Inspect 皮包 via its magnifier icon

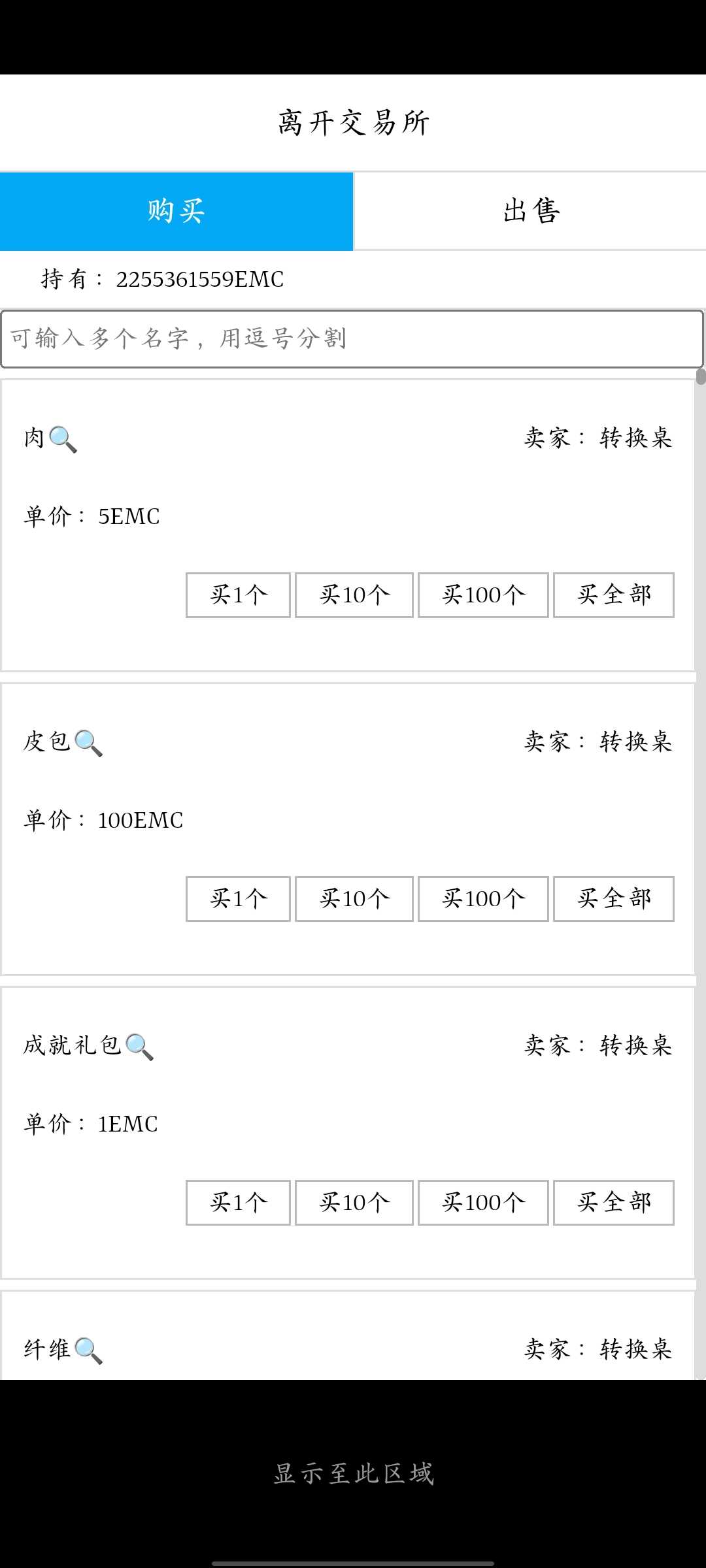88,743
